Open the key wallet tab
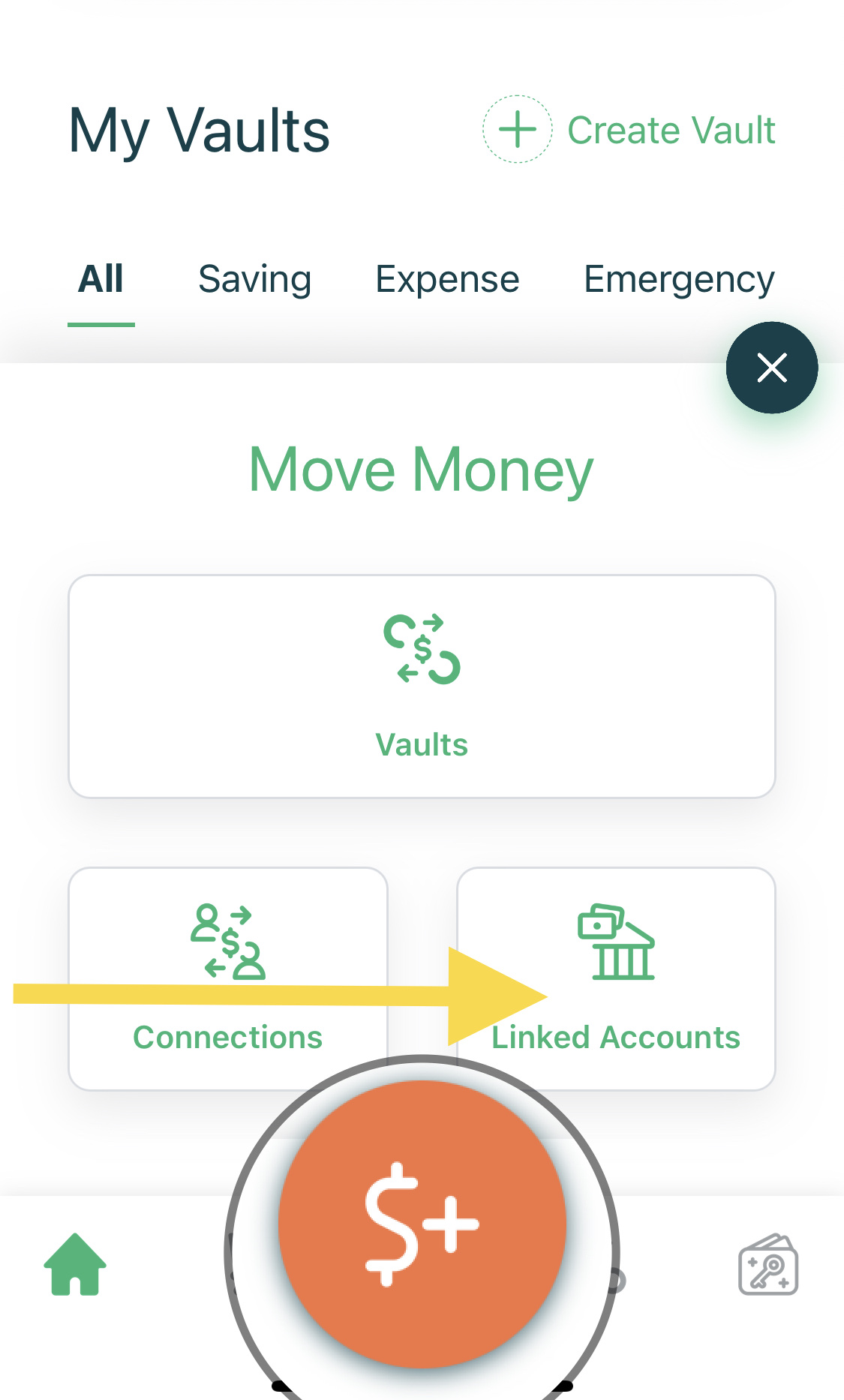The width and height of the screenshot is (844, 1400). [x=768, y=1265]
